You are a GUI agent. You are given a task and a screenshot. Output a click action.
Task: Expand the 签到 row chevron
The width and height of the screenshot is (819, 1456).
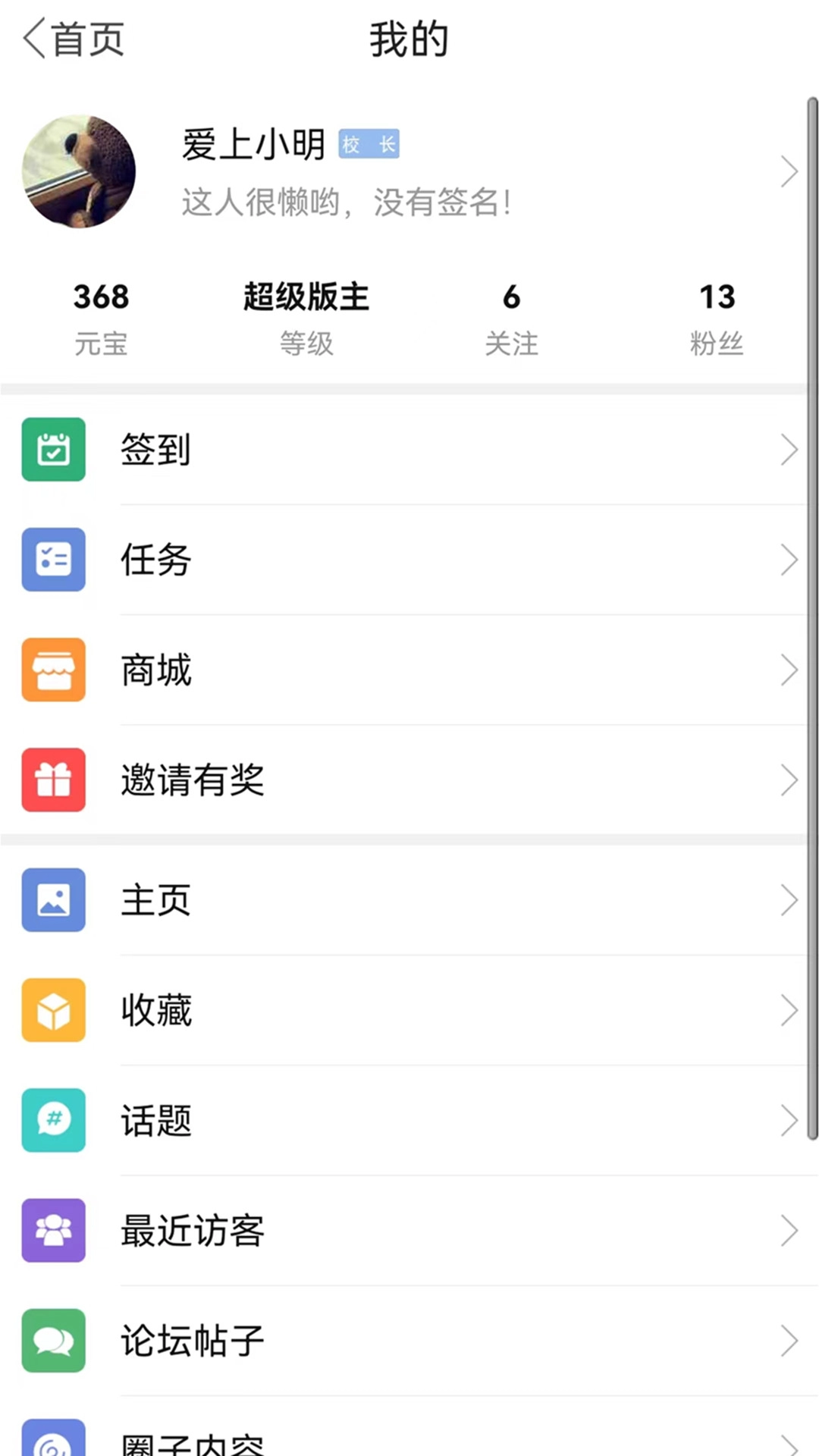790,450
